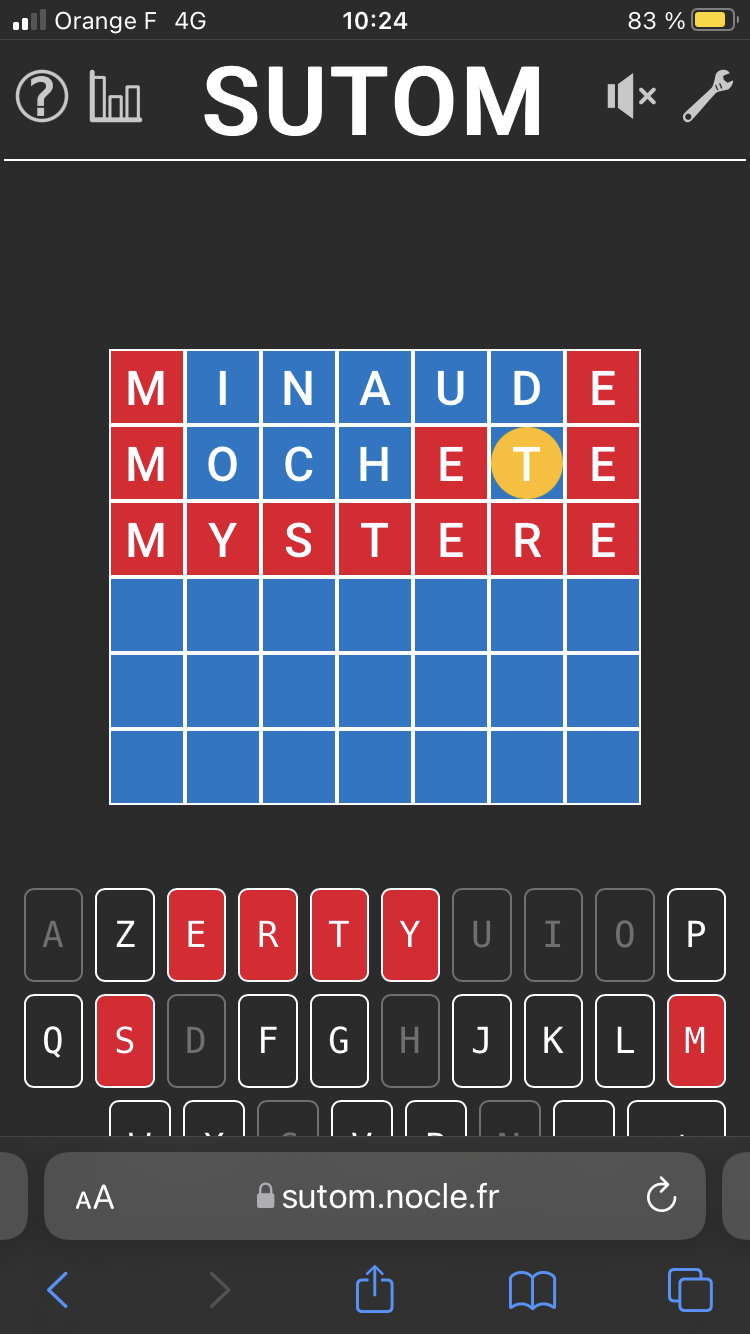Image resolution: width=750 pixels, height=1334 pixels.
Task: Hit the red T key
Action: (x=339, y=935)
